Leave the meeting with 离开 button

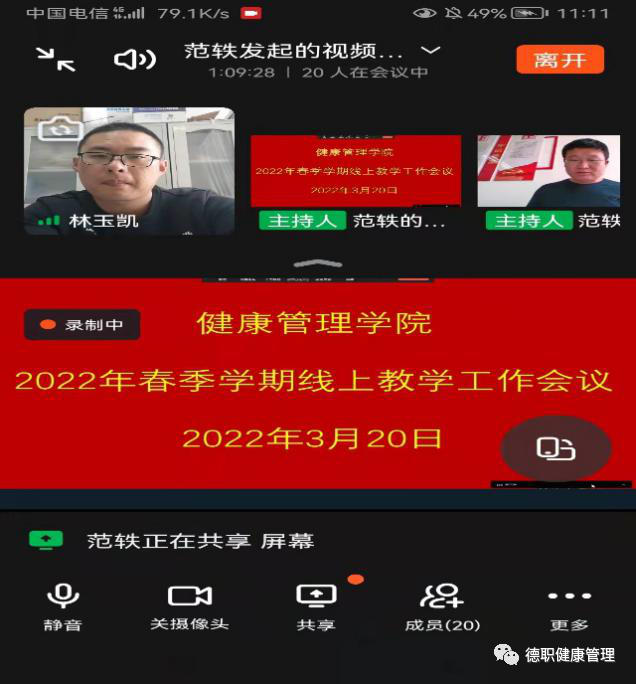(560, 60)
